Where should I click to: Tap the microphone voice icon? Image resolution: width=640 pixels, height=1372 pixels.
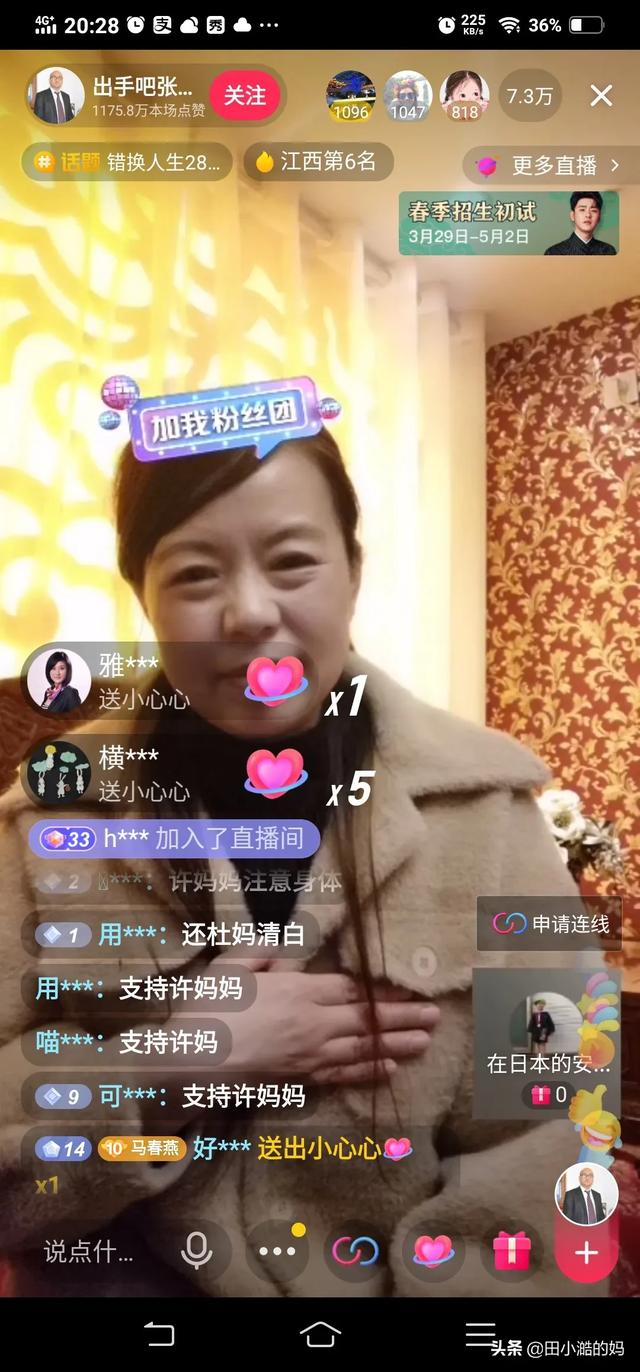pyautogui.click(x=196, y=1251)
